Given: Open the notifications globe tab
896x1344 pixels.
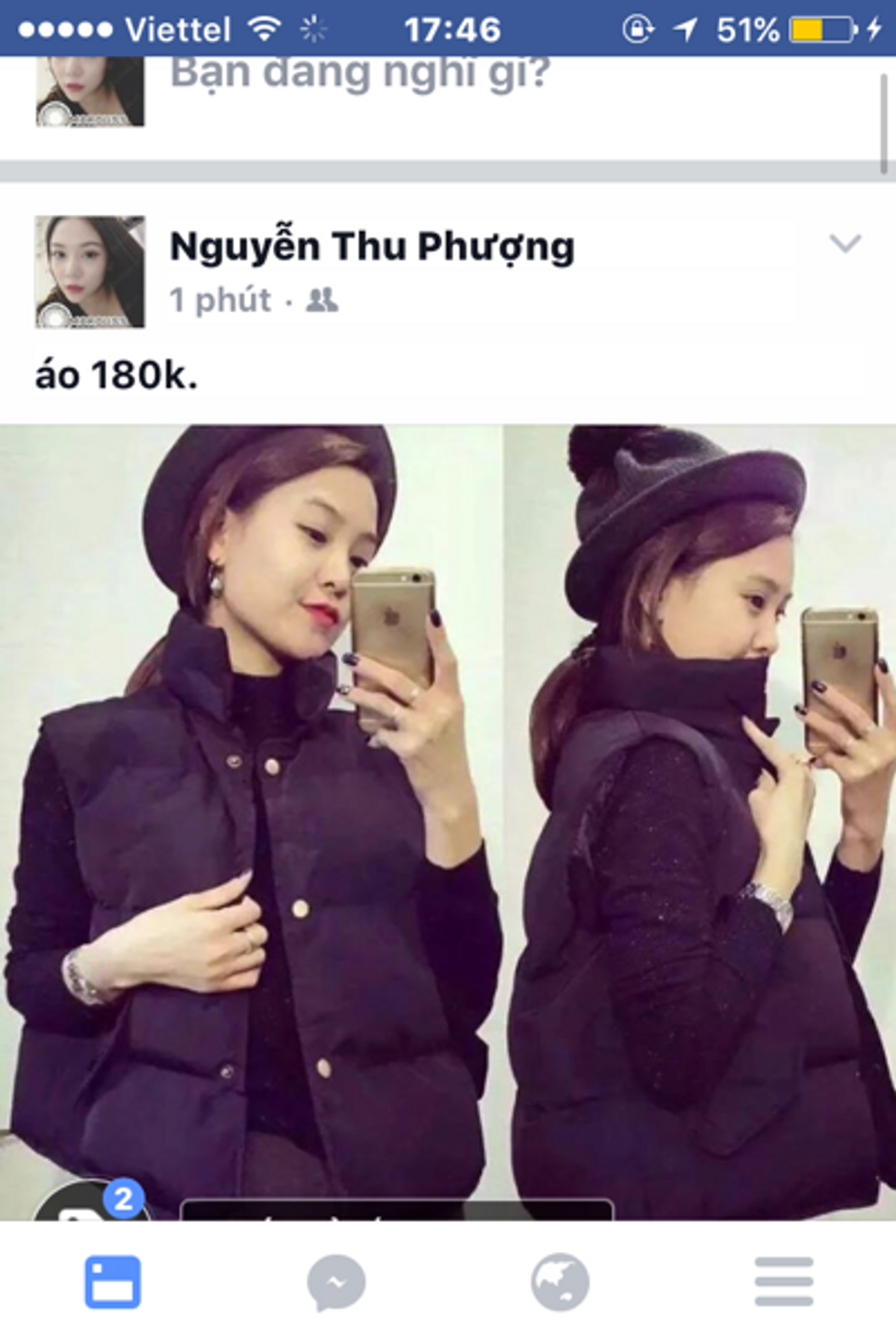Looking at the screenshot, I should [560, 1281].
